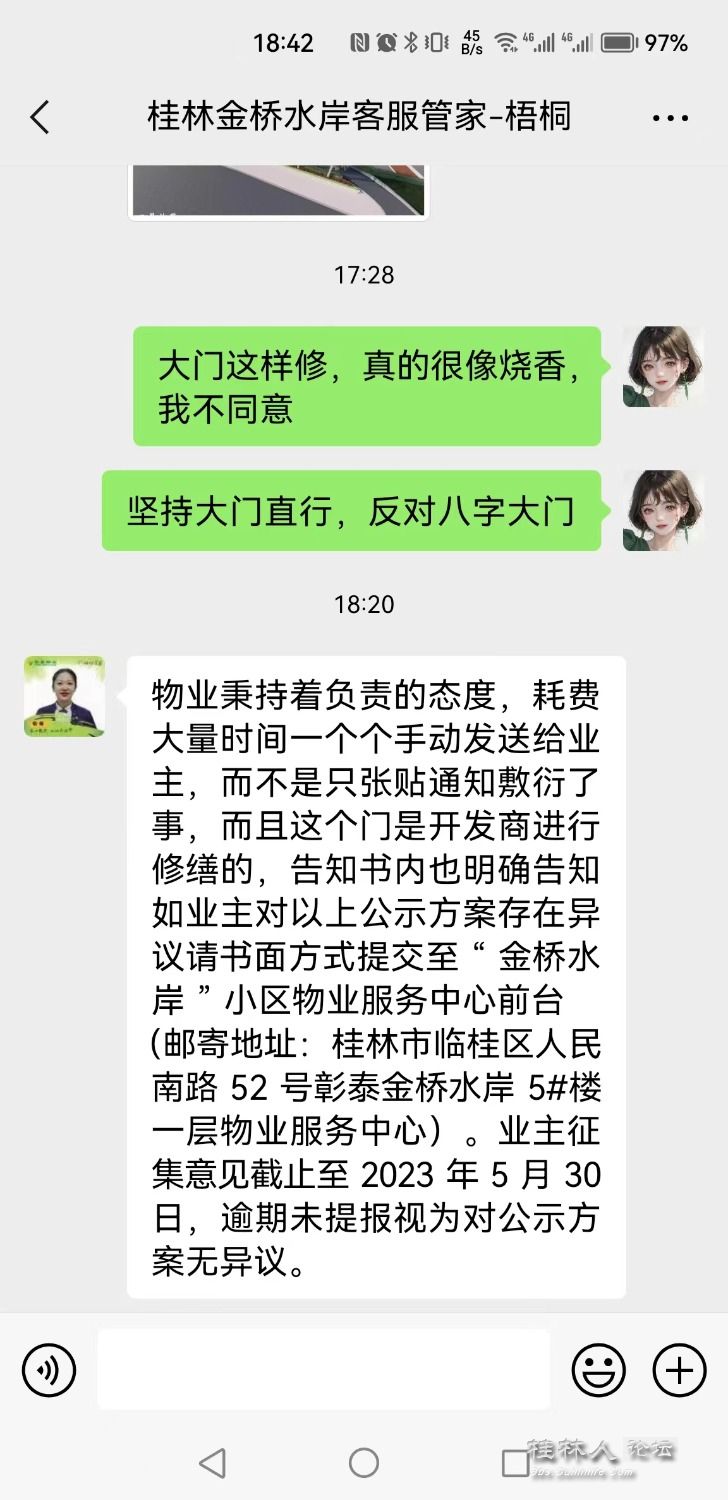This screenshot has width=728, height=1500.
Task: Go back from the chat
Action: (40, 117)
